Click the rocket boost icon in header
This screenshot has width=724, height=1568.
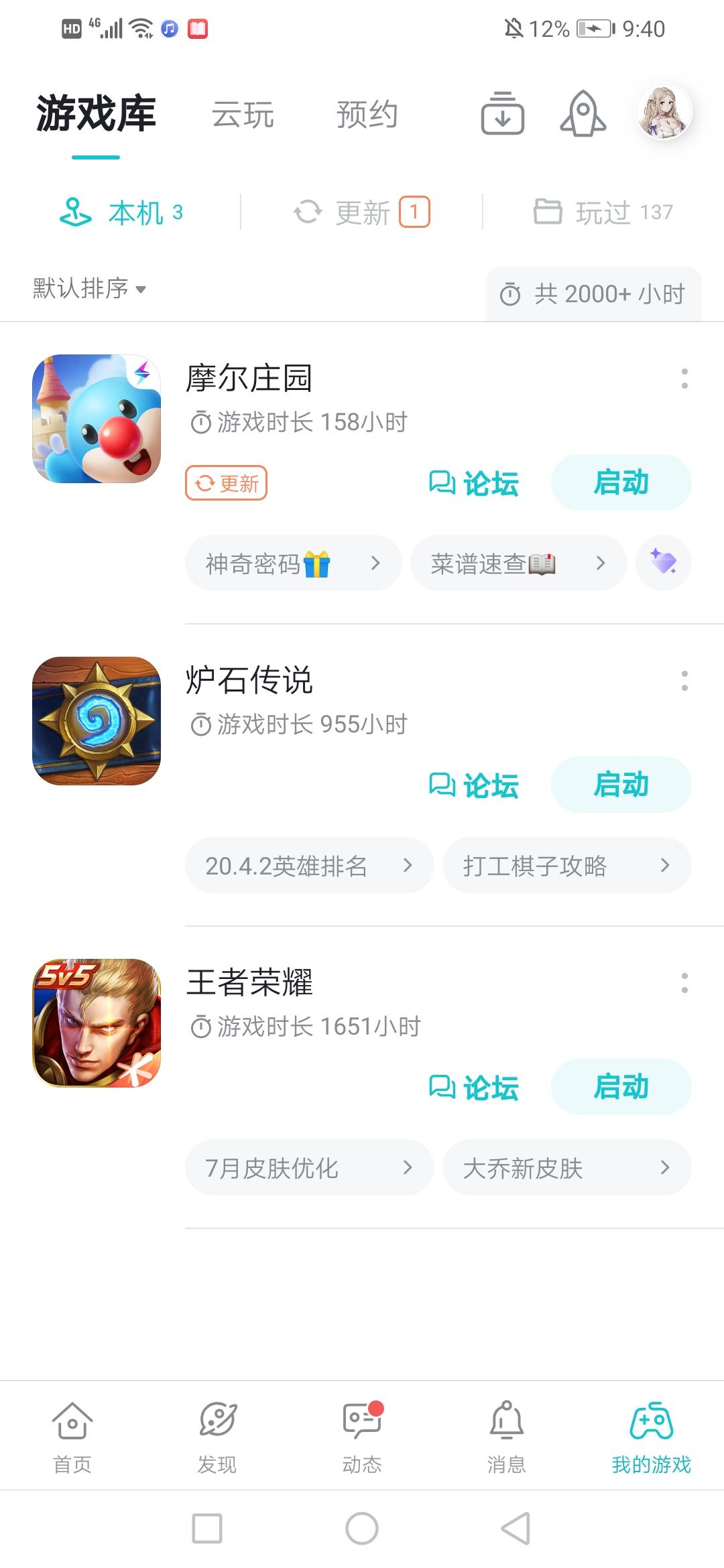point(582,114)
